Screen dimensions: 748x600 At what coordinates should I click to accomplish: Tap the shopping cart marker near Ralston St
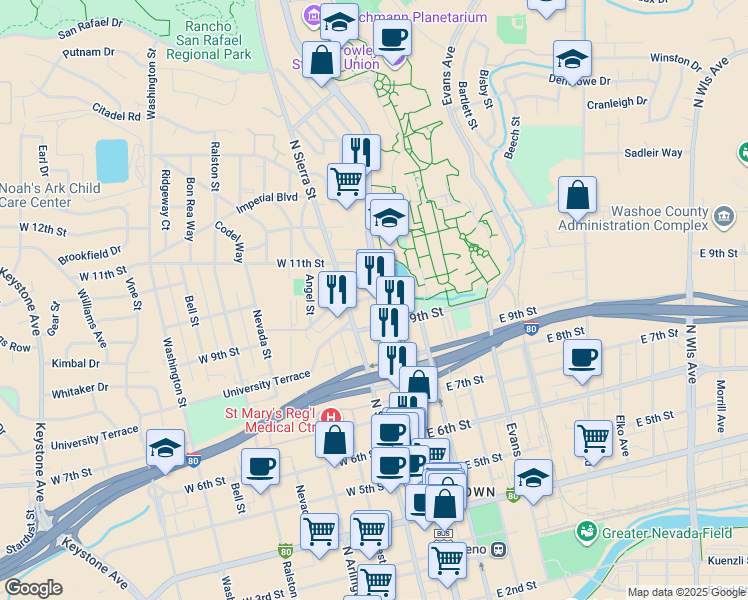[x=320, y=533]
